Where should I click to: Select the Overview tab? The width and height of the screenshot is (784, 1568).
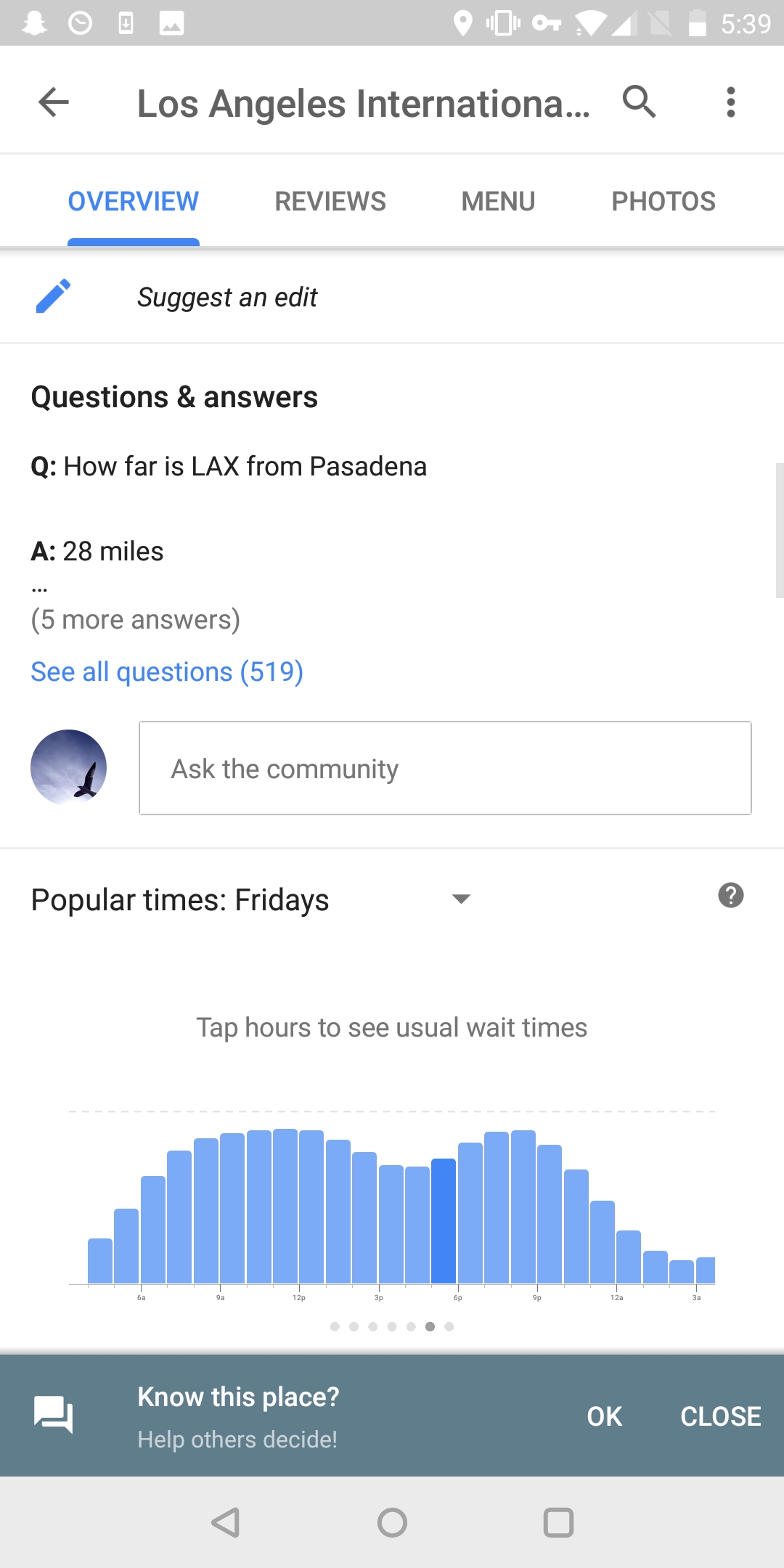click(x=134, y=201)
